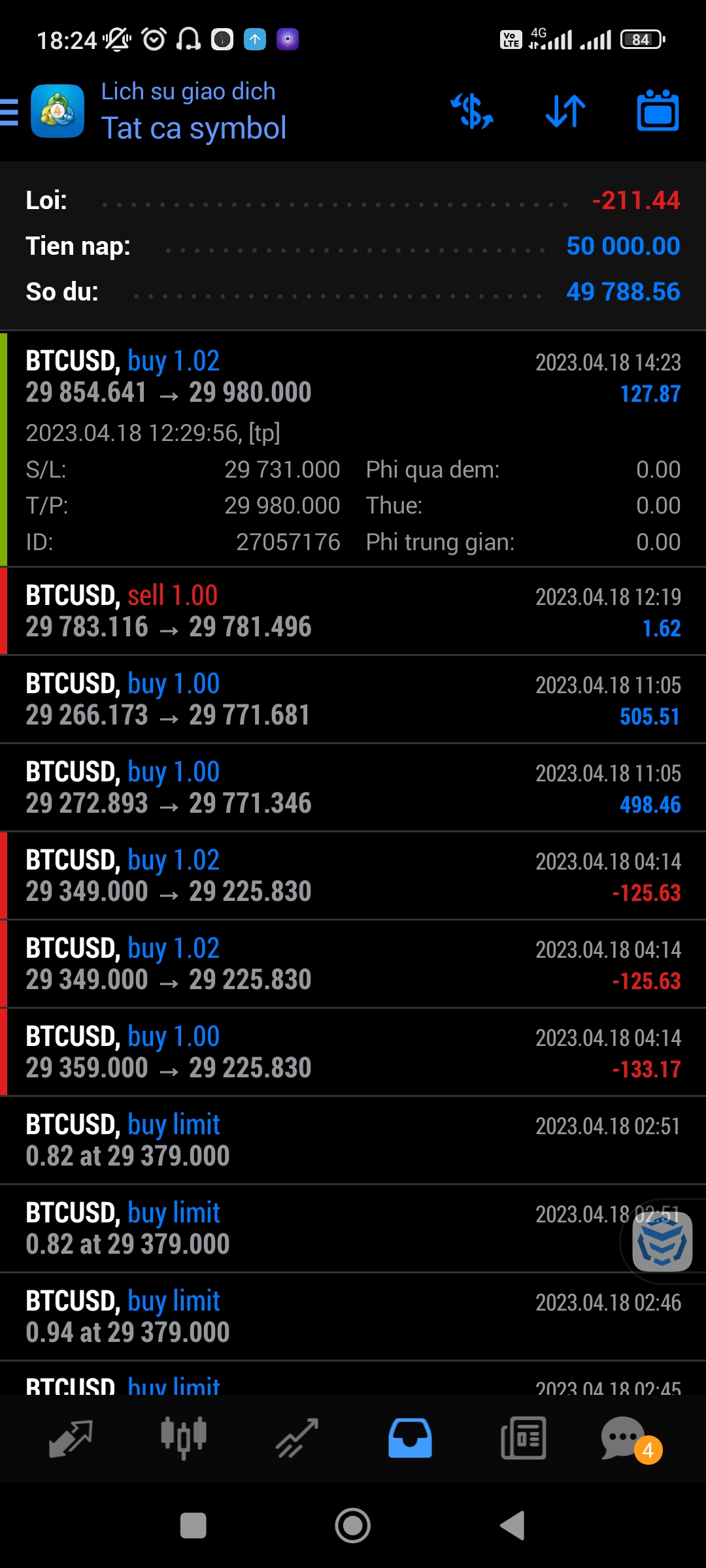Go to the system home screen

click(x=353, y=1526)
